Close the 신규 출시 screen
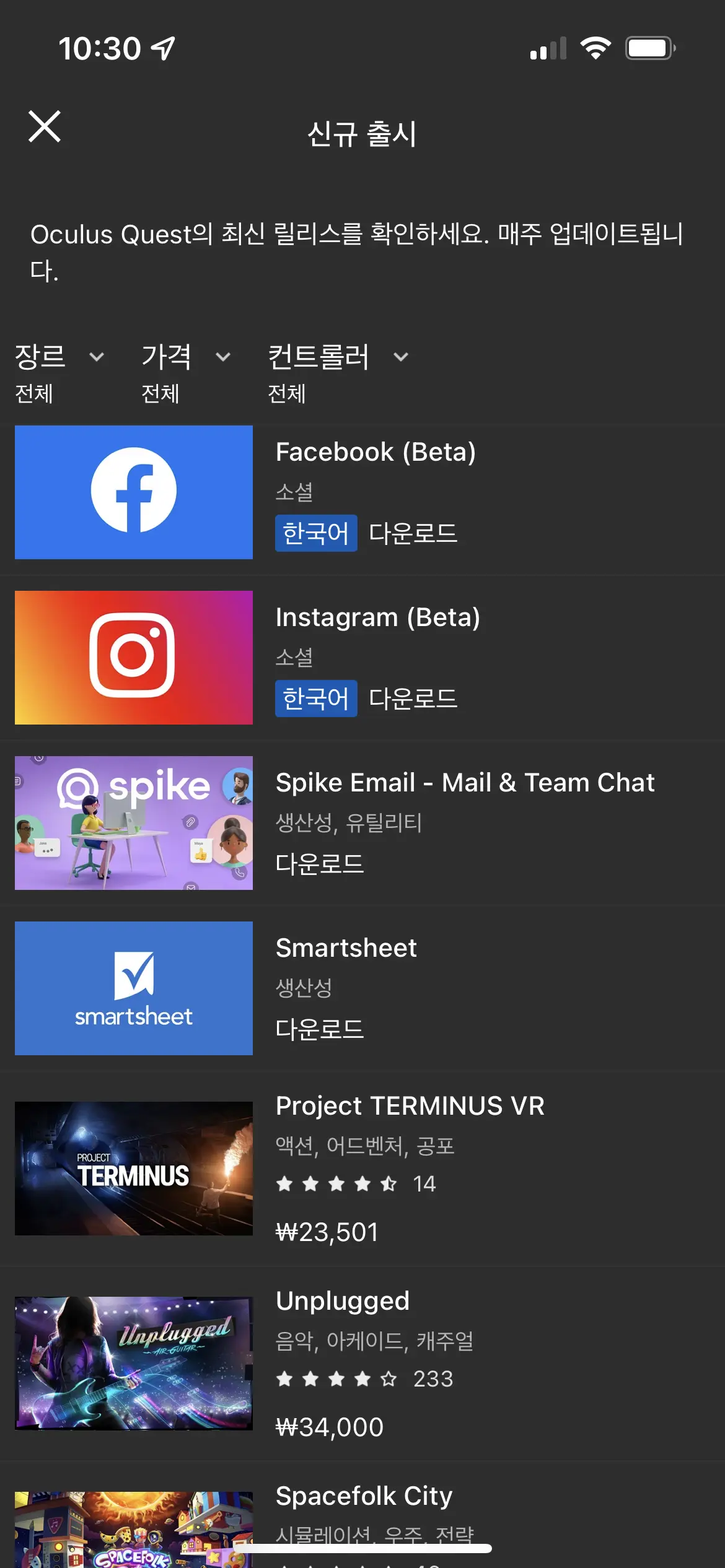Viewport: 725px width, 1568px height. [x=45, y=127]
